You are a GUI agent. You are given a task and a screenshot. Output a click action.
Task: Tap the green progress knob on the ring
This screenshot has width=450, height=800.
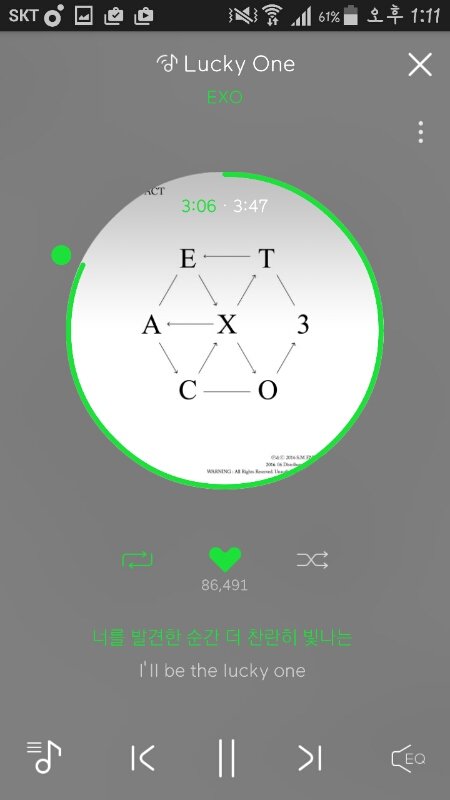click(61, 255)
